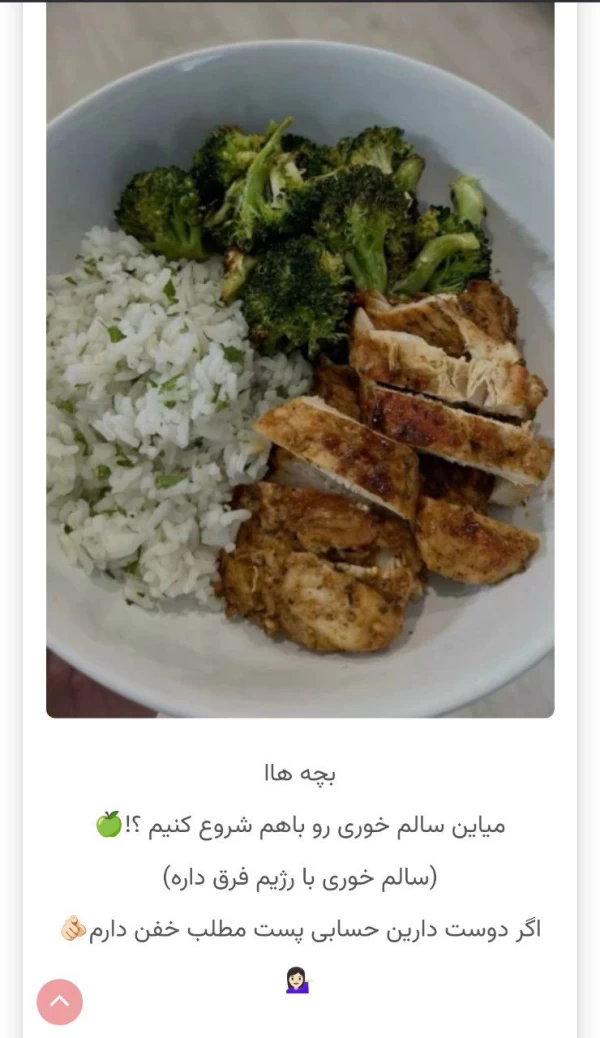This screenshot has height=1038, width=600.
Task: Open the chicken and broccoli post image
Action: pos(300,360)
